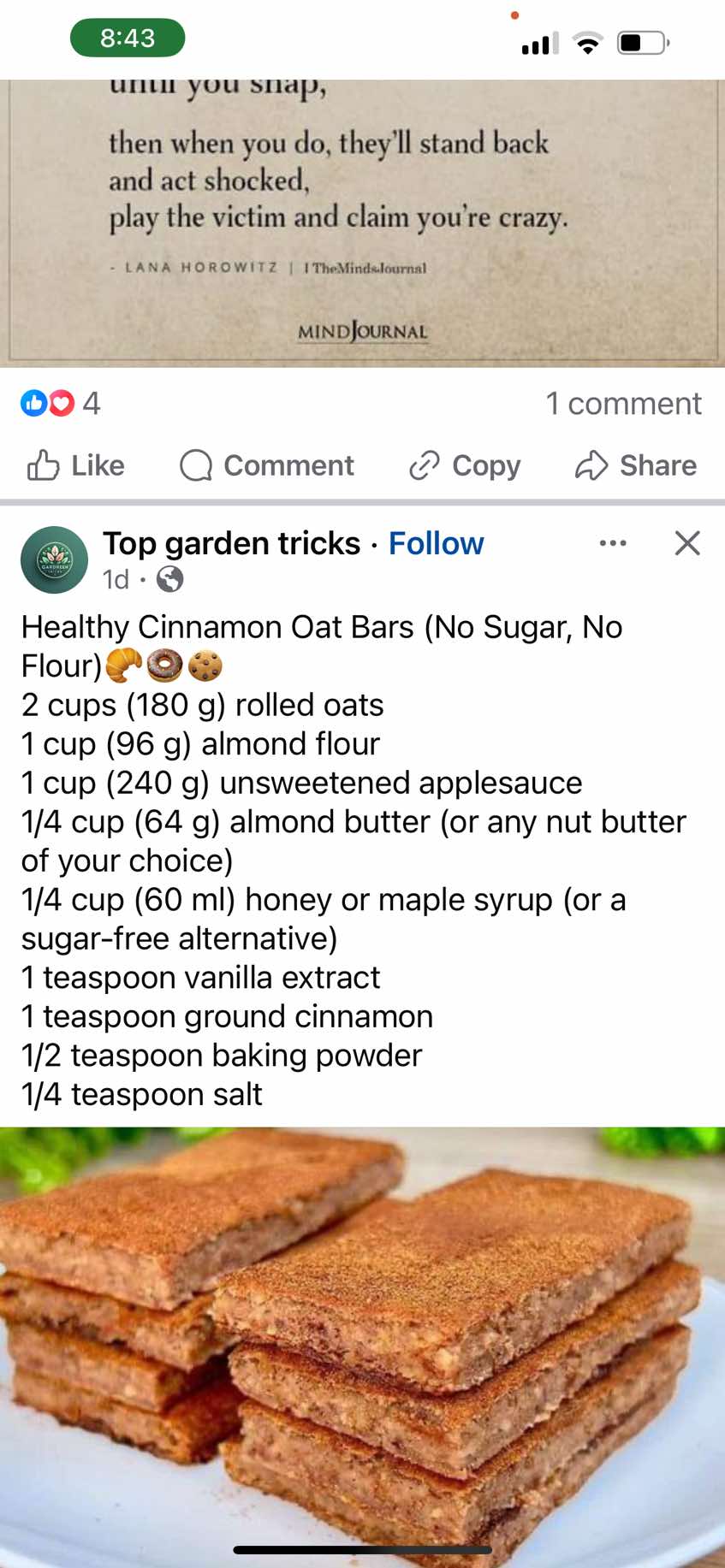Screen dimensions: 725x1568
Task: Like the Mind Journal quote post
Action: [x=75, y=465]
